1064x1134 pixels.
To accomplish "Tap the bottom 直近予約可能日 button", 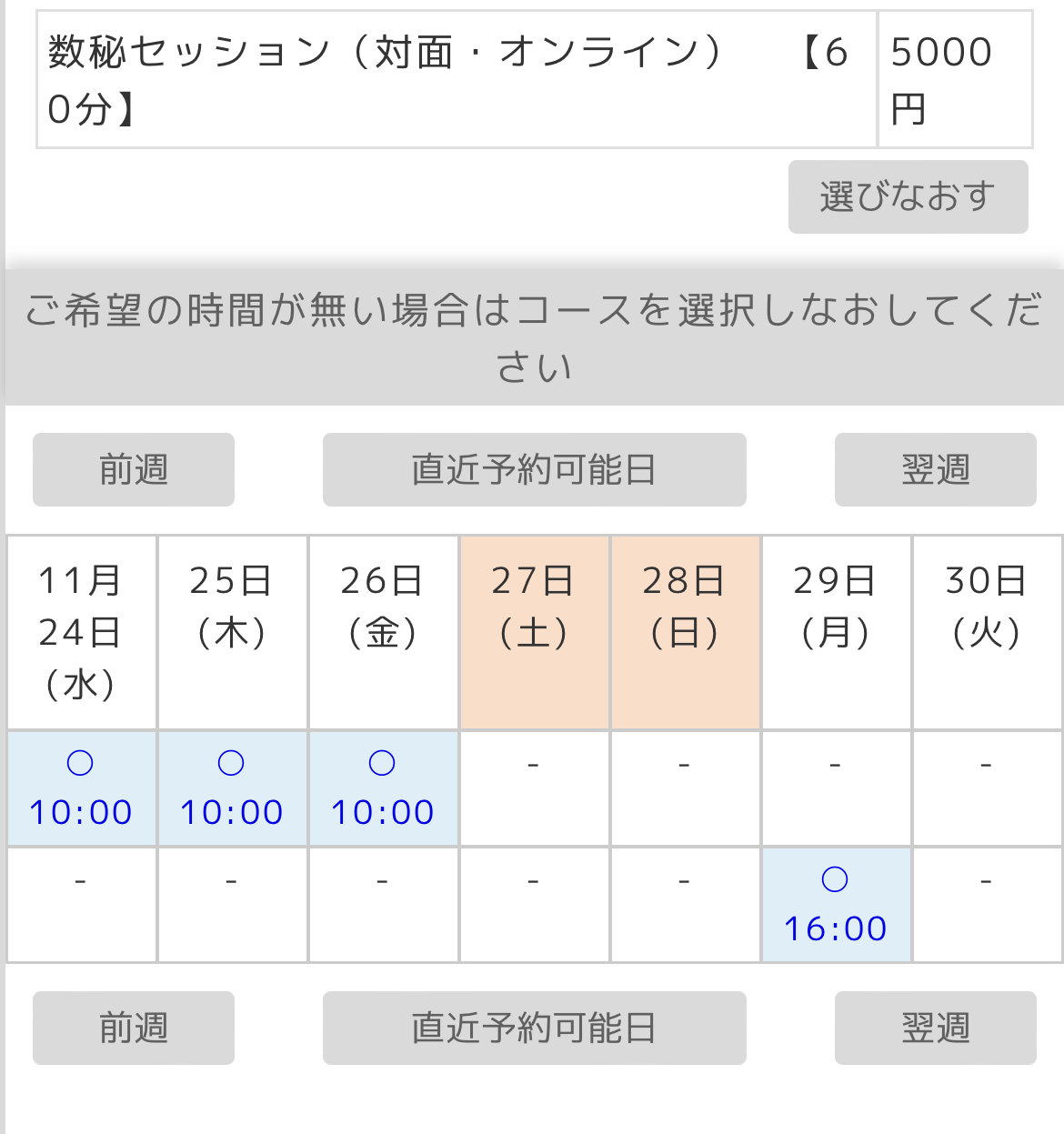I will point(534,1028).
